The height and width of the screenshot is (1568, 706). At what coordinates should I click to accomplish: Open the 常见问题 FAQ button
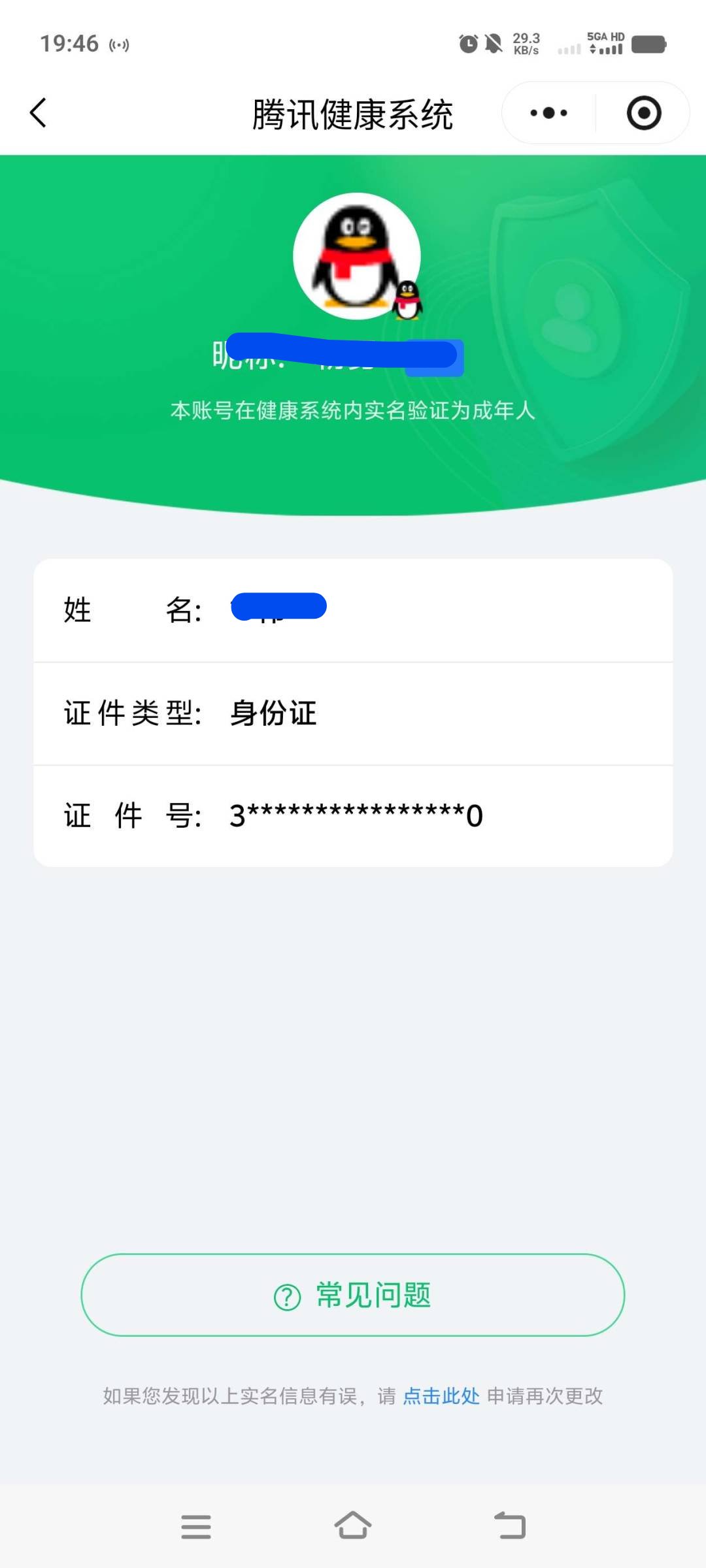pyautogui.click(x=353, y=1296)
